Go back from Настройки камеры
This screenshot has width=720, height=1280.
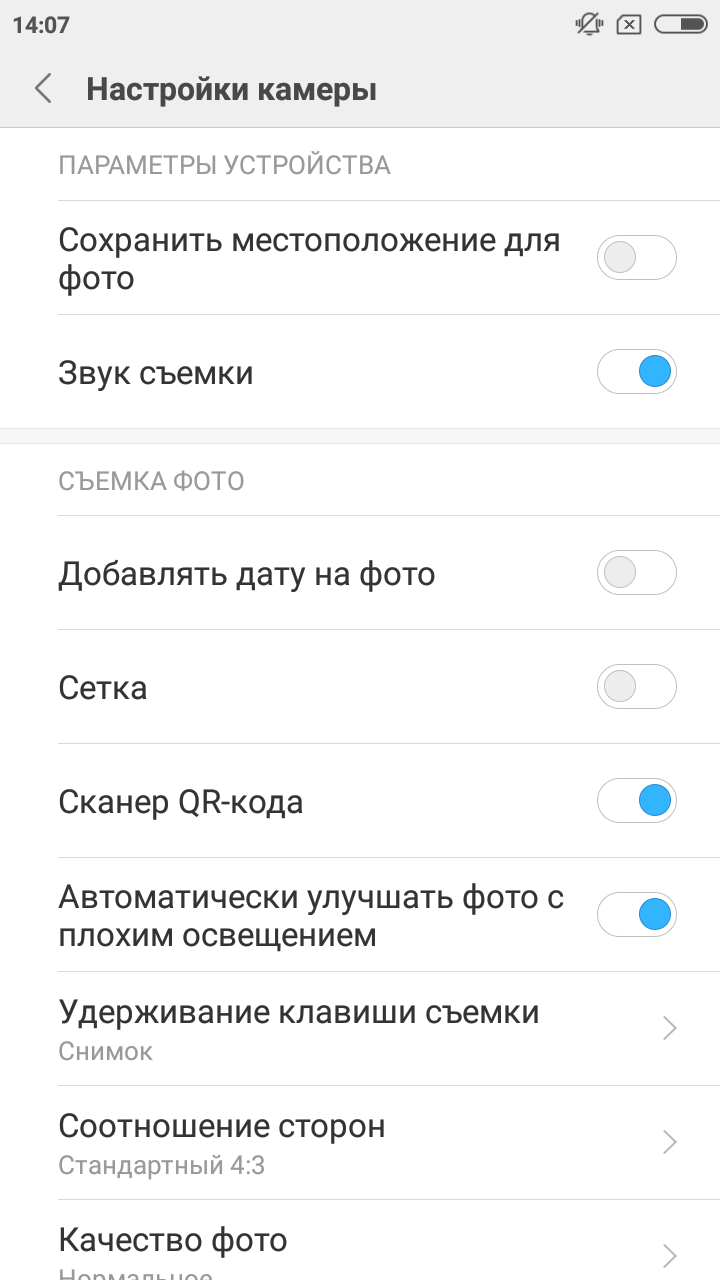(x=43, y=89)
